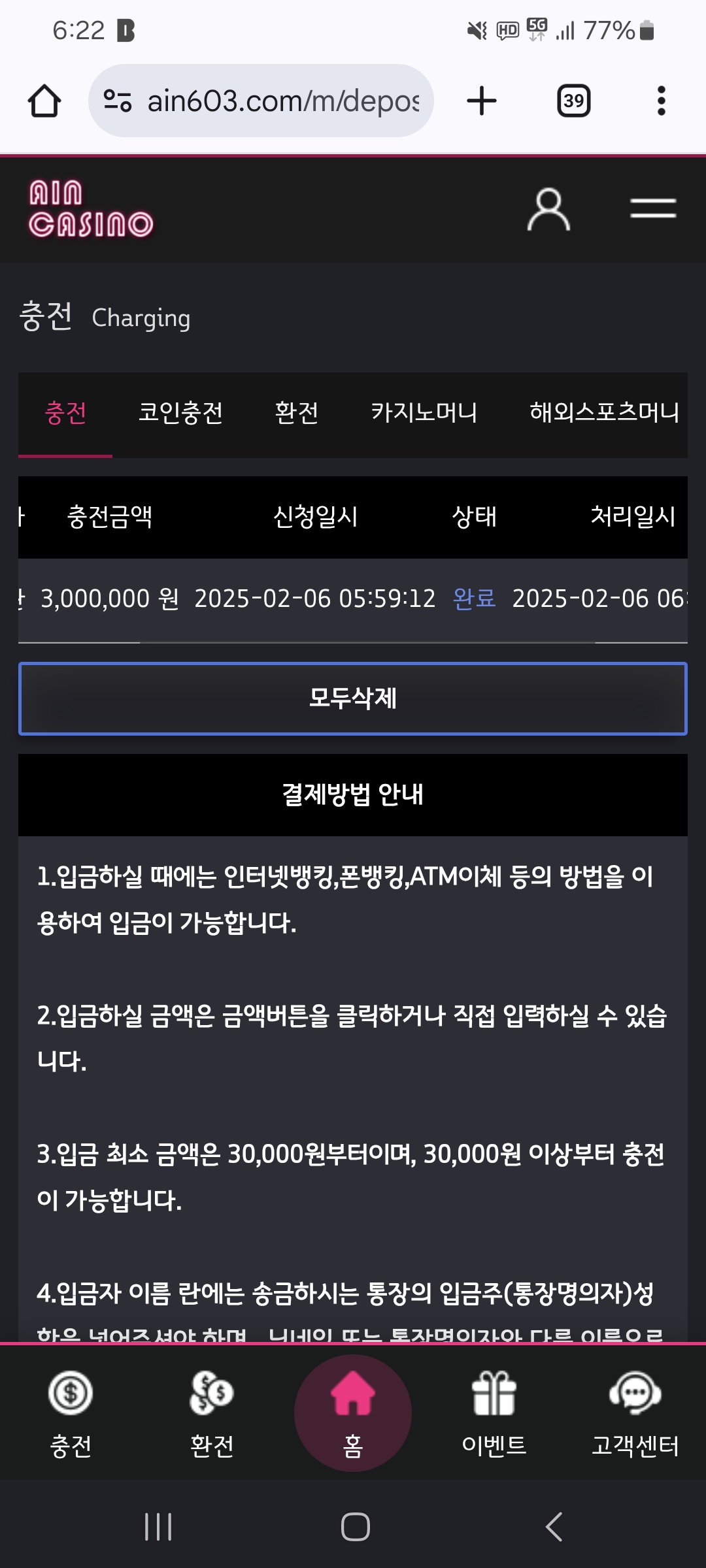Image resolution: width=706 pixels, height=1568 pixels.
Task: Tap the 모두삭제 button
Action: pos(353,698)
